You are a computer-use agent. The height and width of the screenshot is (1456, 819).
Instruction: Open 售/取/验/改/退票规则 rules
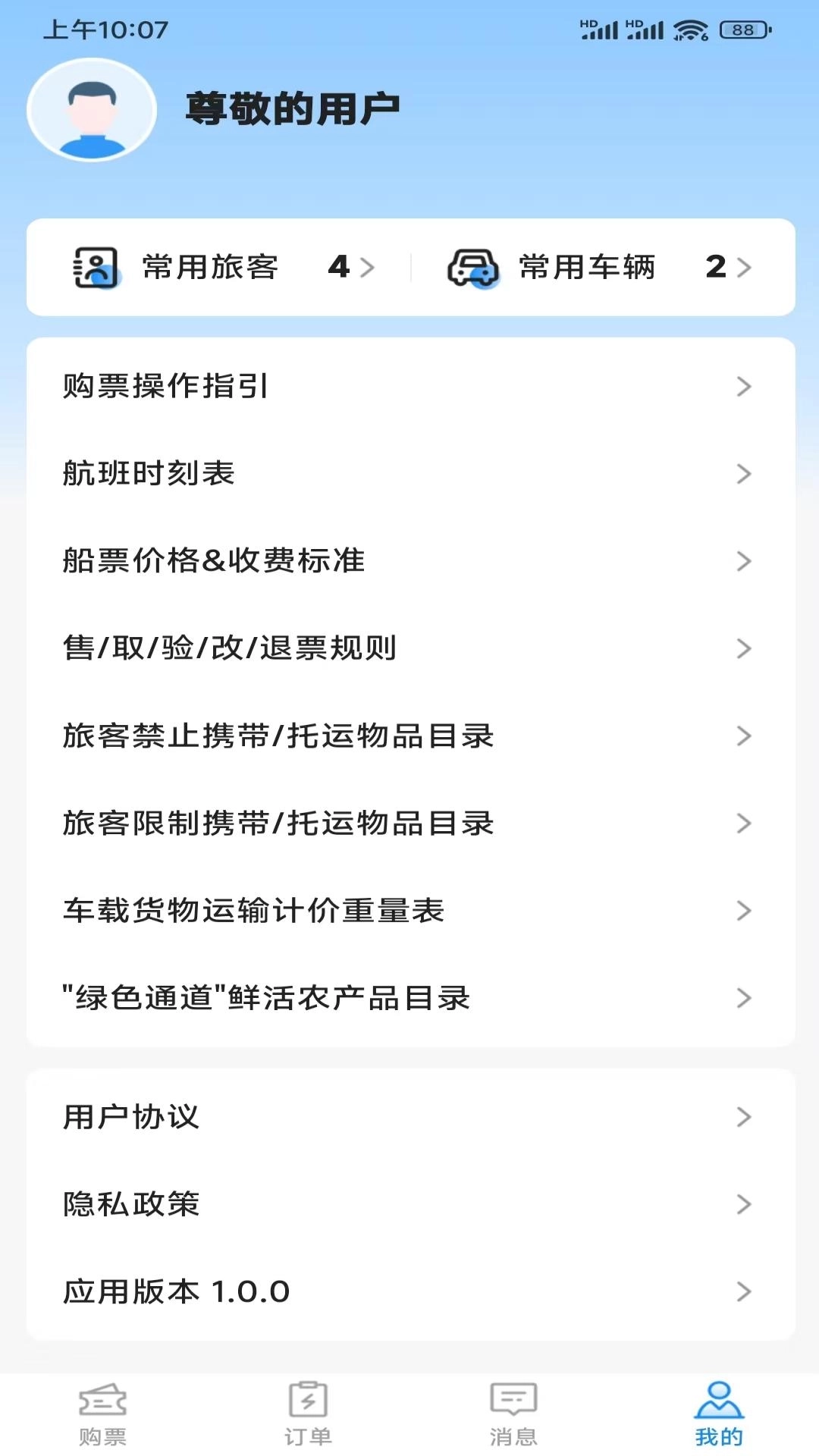pyautogui.click(x=409, y=648)
